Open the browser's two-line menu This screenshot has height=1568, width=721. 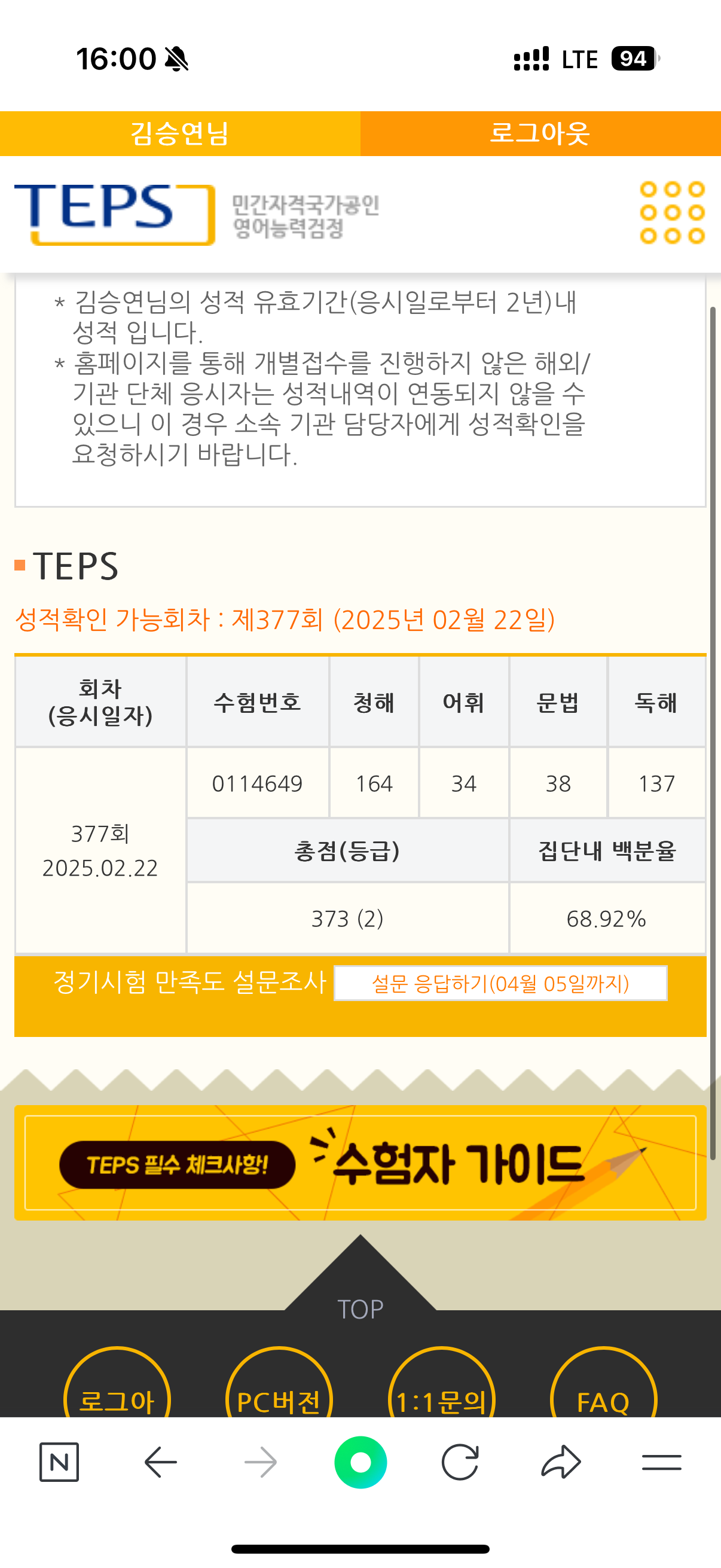pyautogui.click(x=661, y=1462)
